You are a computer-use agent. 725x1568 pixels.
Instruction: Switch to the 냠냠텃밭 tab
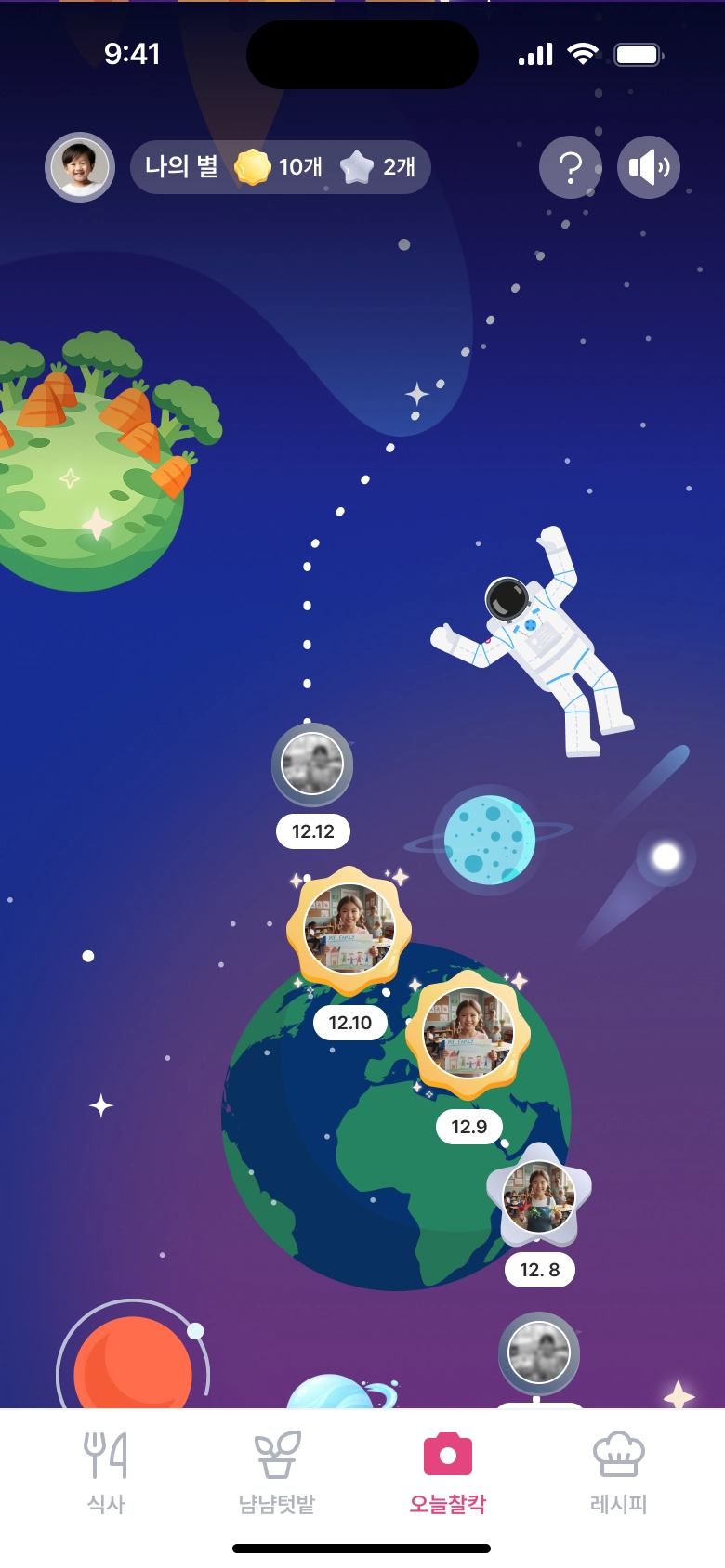(277, 1472)
